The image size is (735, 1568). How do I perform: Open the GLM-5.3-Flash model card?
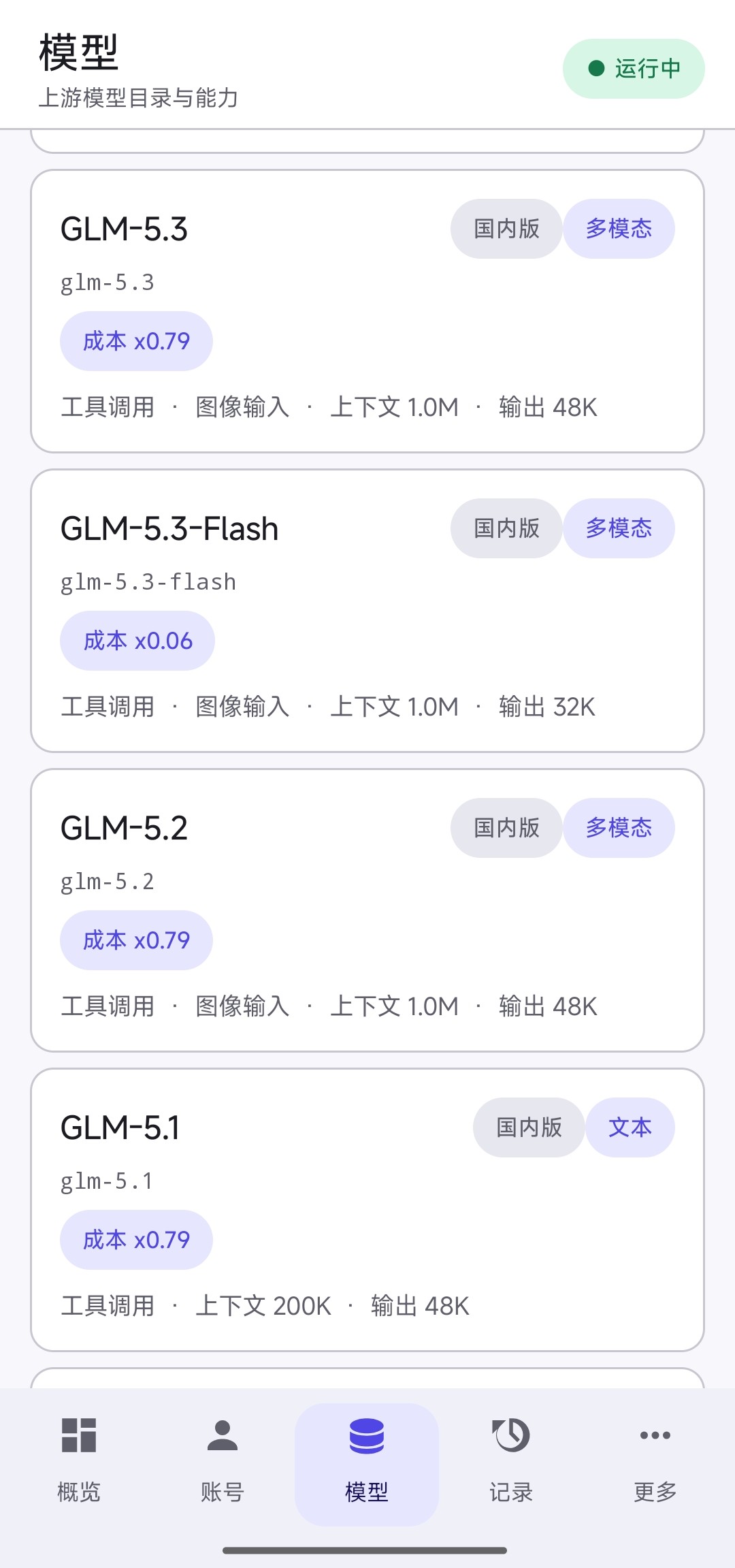pyautogui.click(x=367, y=611)
